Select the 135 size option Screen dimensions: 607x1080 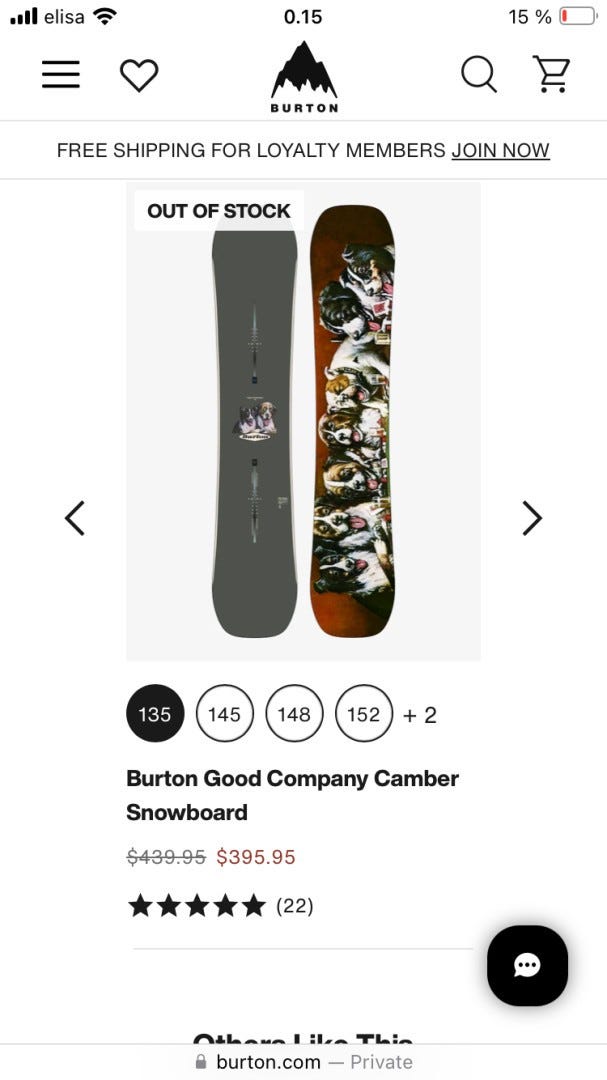click(155, 714)
